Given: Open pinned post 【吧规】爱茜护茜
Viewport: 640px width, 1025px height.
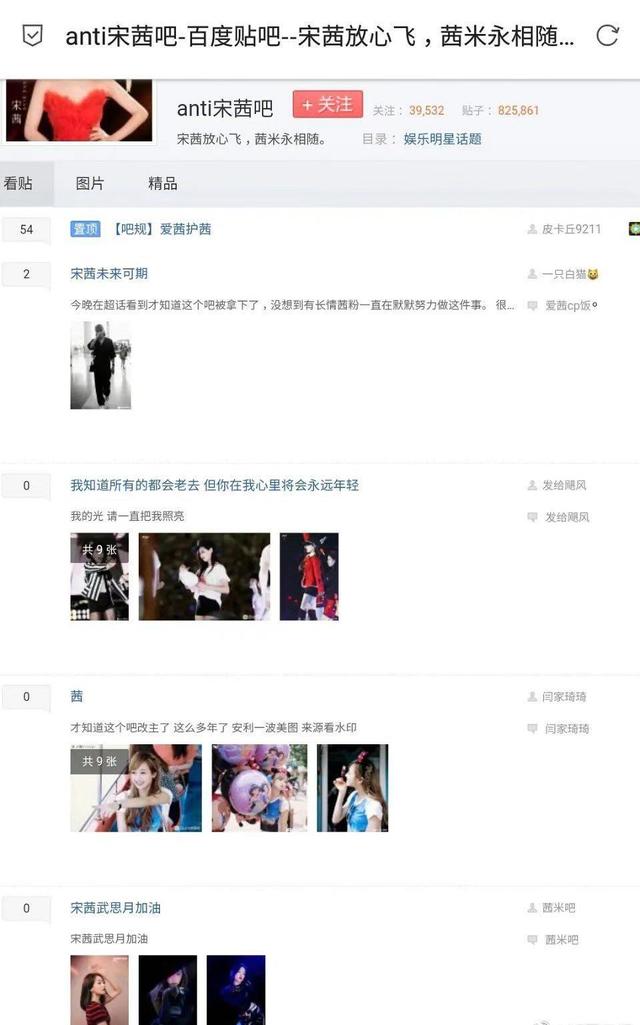Looking at the screenshot, I should [160, 229].
